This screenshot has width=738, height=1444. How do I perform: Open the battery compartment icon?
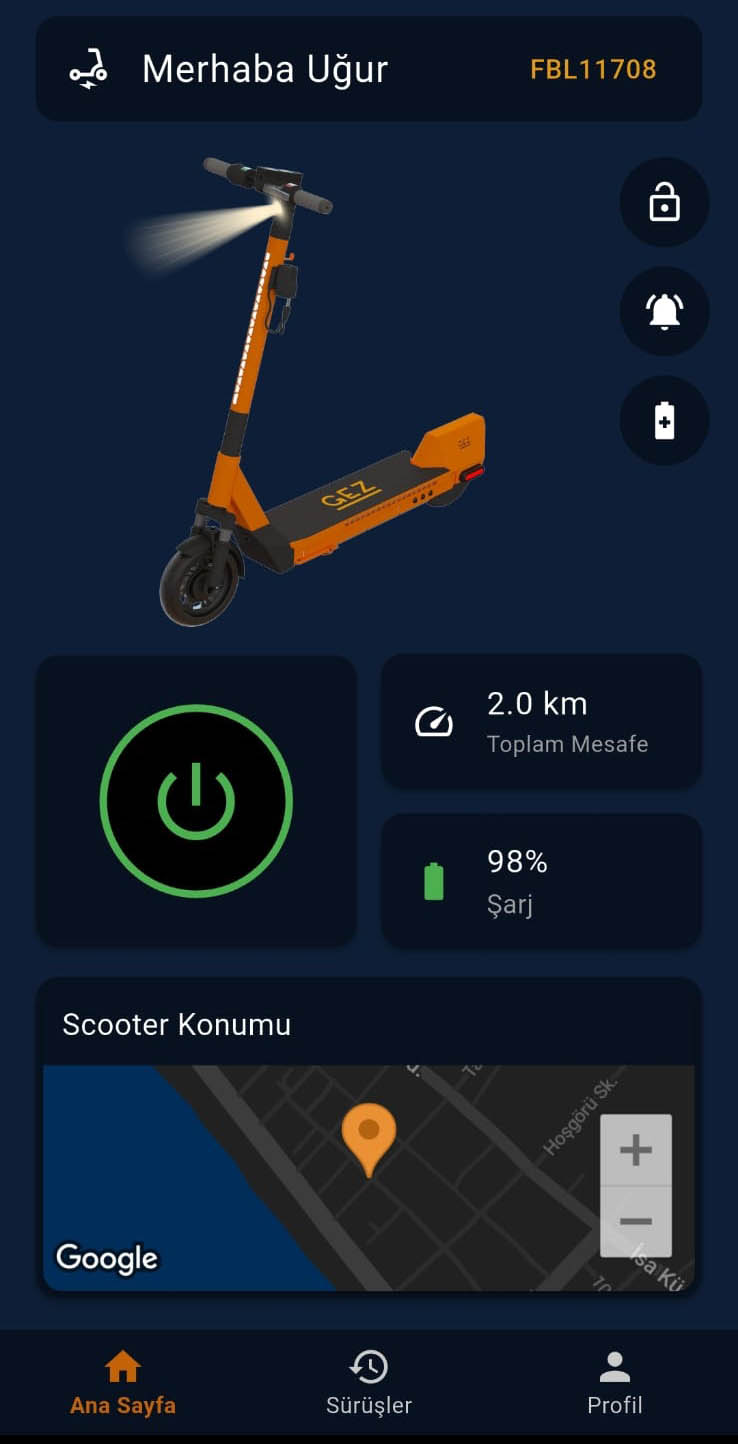[664, 420]
